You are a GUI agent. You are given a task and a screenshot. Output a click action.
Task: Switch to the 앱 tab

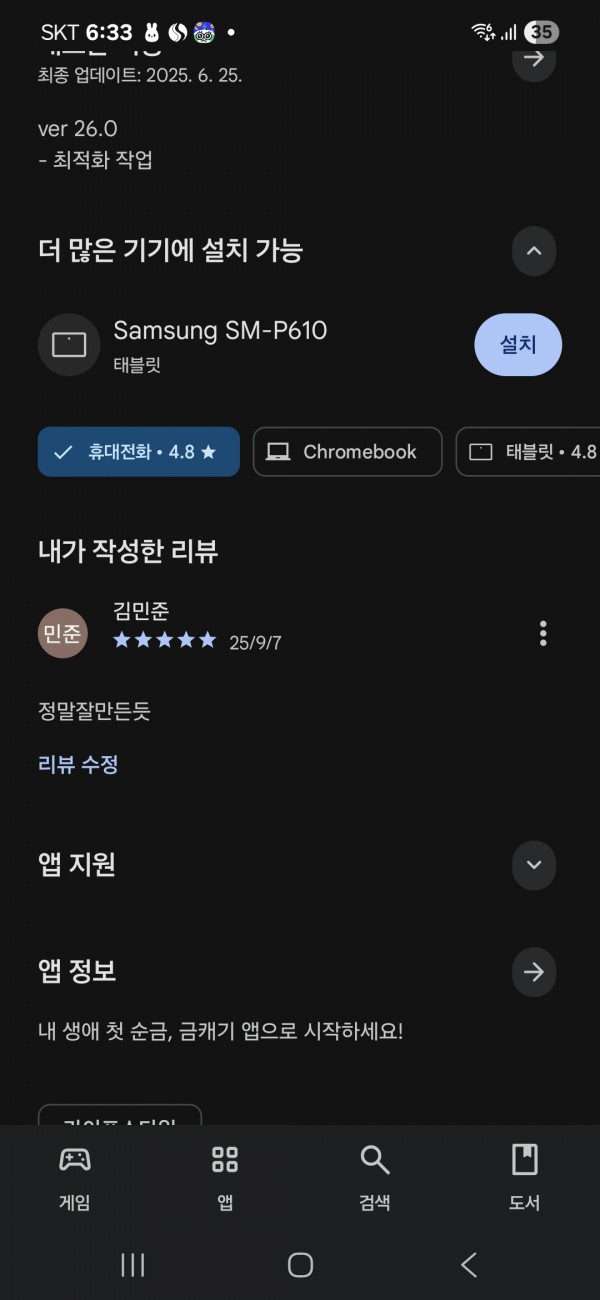point(225,1178)
